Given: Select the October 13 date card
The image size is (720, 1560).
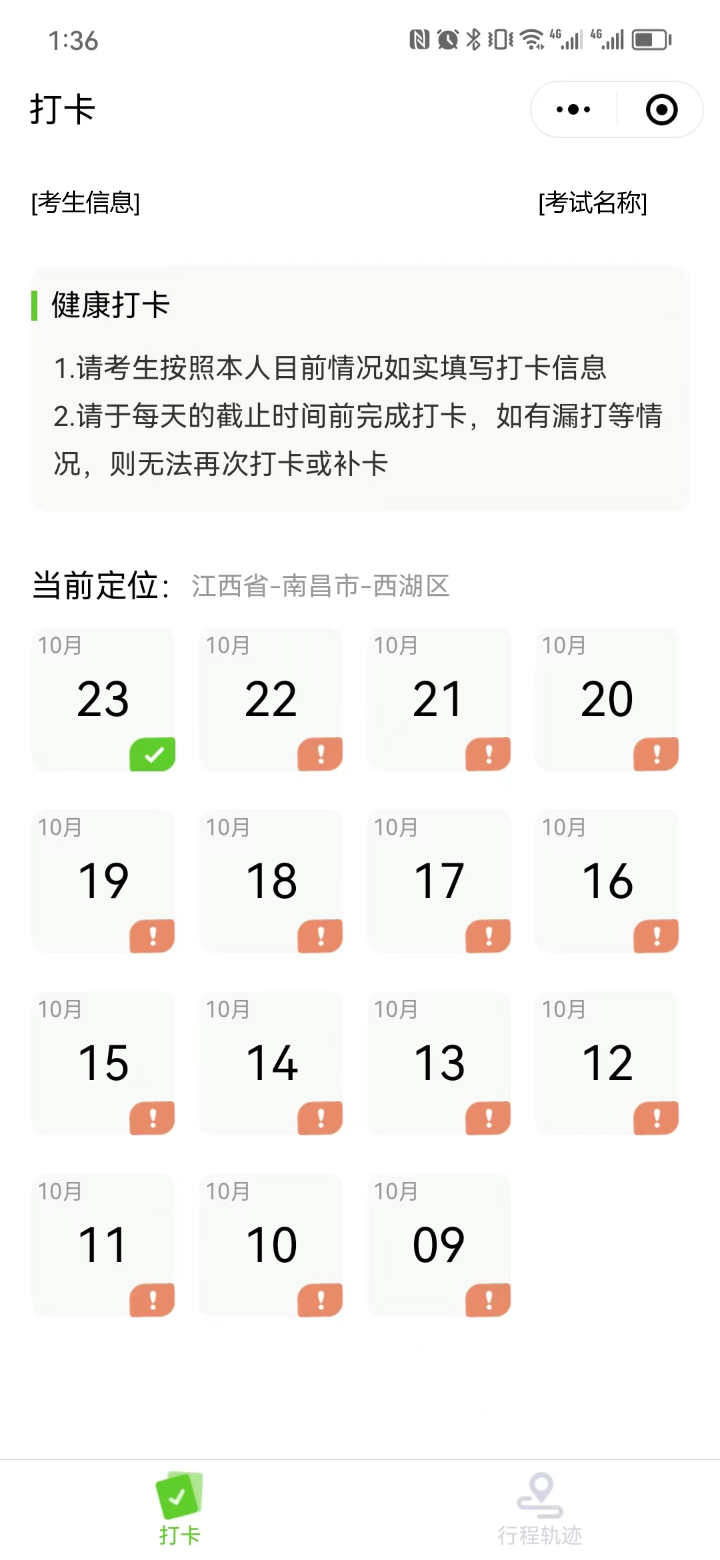Looking at the screenshot, I should coord(439,1063).
